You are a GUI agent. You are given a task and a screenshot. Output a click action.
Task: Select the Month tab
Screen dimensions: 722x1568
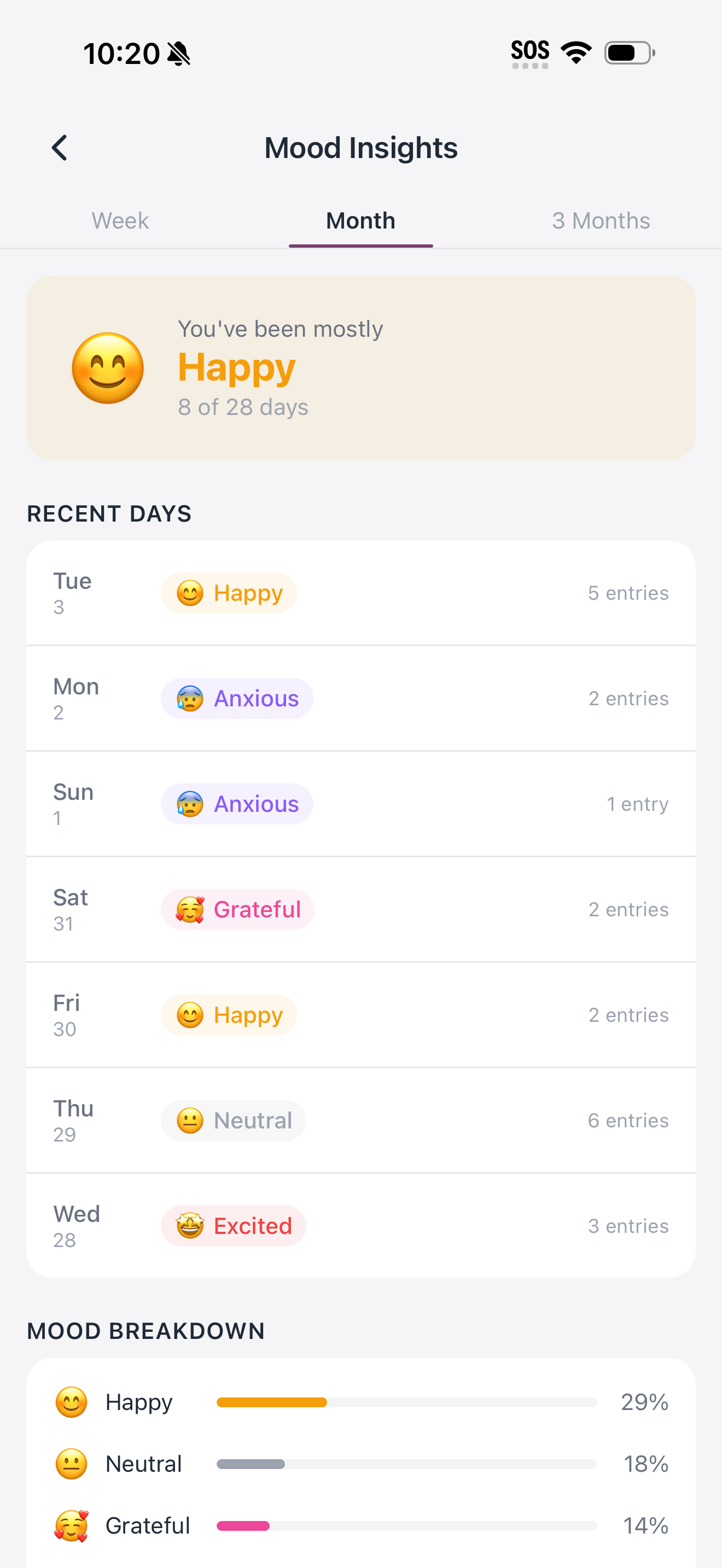point(360,220)
